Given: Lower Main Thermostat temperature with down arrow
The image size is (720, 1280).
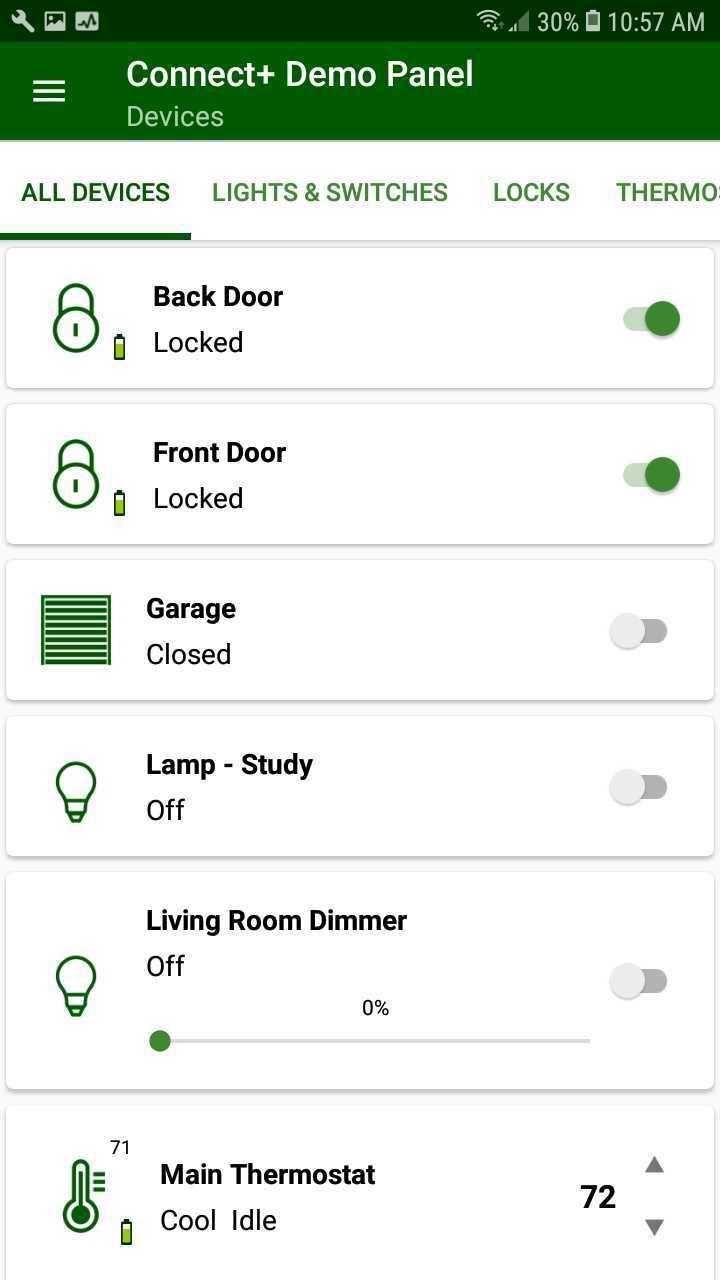Looking at the screenshot, I should point(654,1227).
